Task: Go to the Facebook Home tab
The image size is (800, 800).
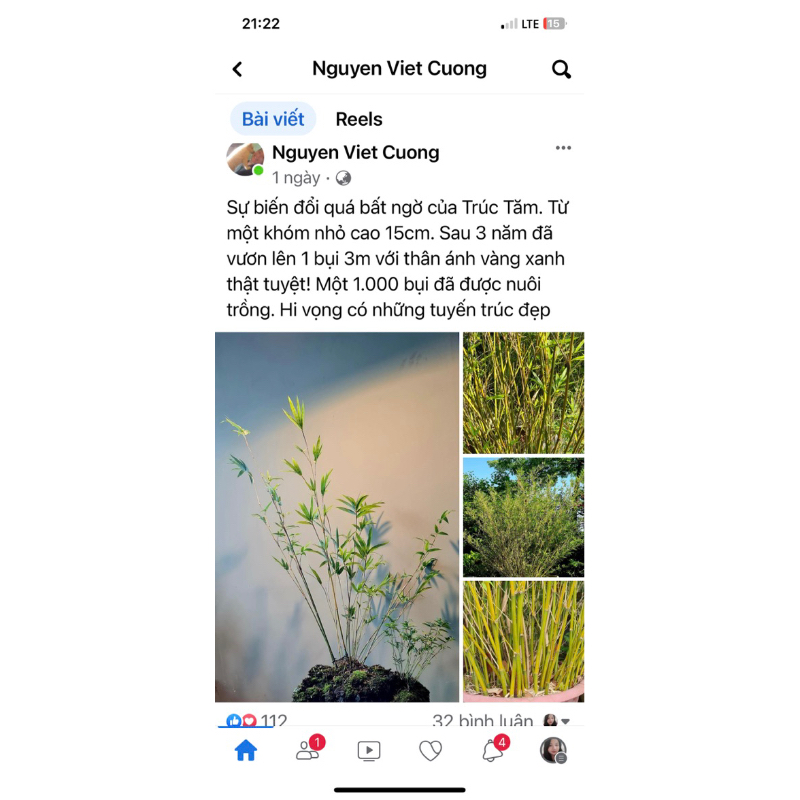Action: pyautogui.click(x=246, y=751)
